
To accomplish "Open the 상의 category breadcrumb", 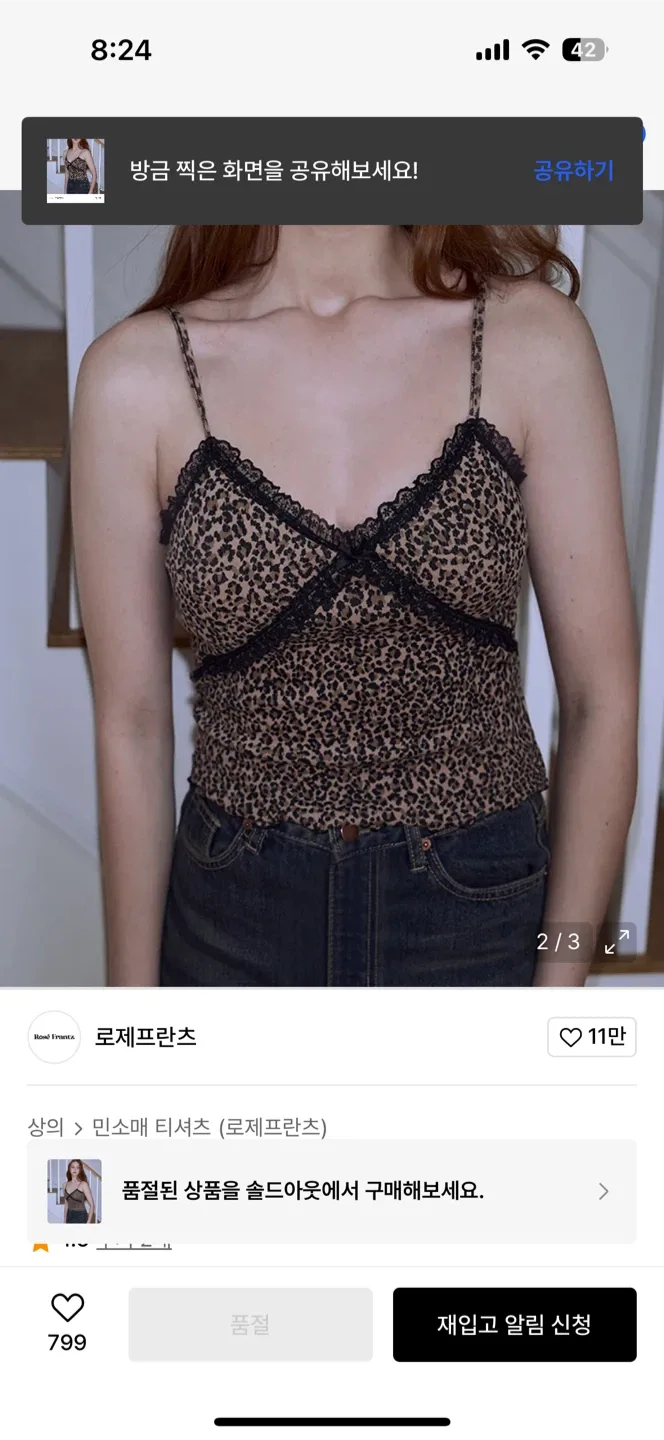I will (x=45, y=1127).
